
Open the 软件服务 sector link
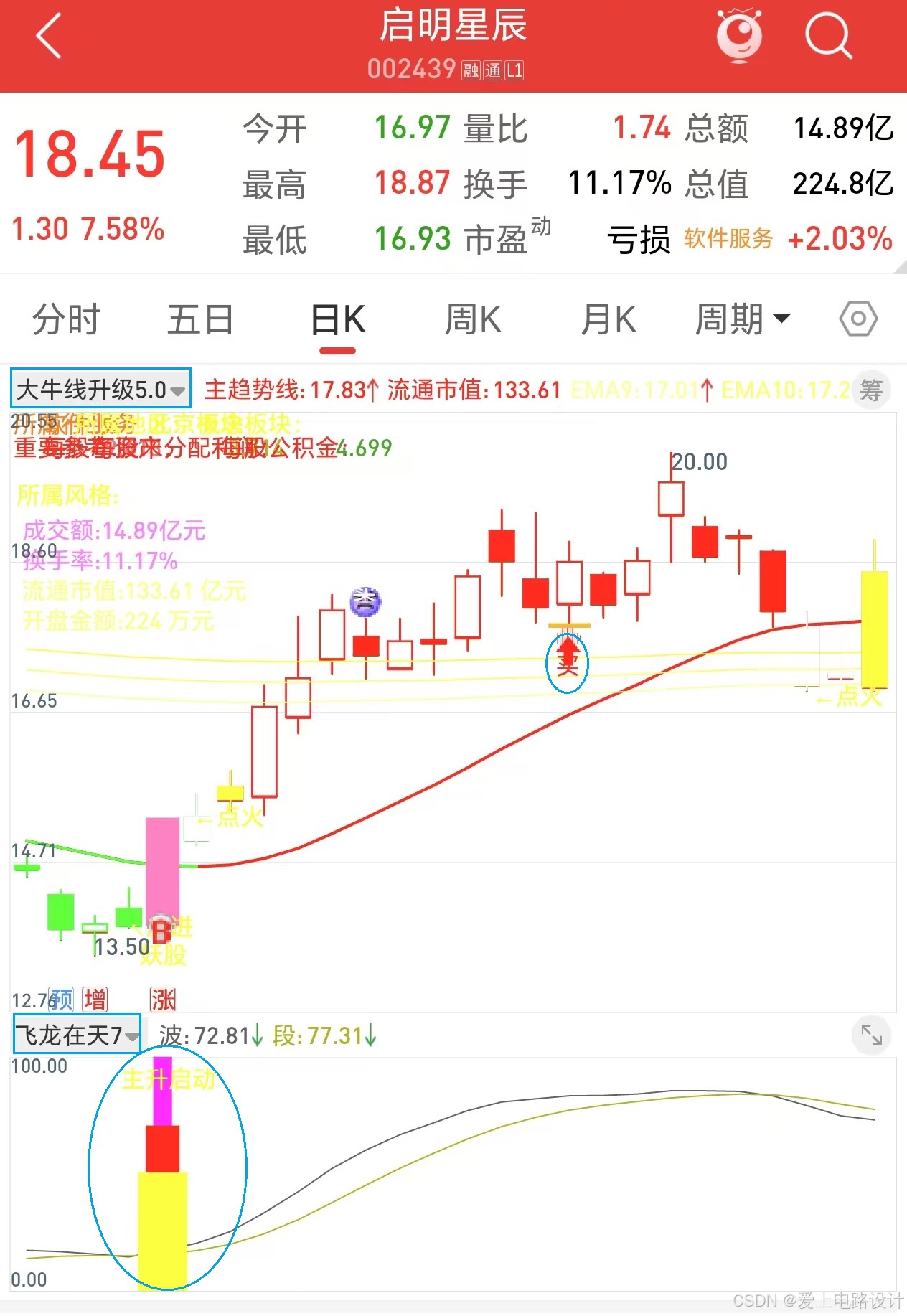tap(728, 239)
